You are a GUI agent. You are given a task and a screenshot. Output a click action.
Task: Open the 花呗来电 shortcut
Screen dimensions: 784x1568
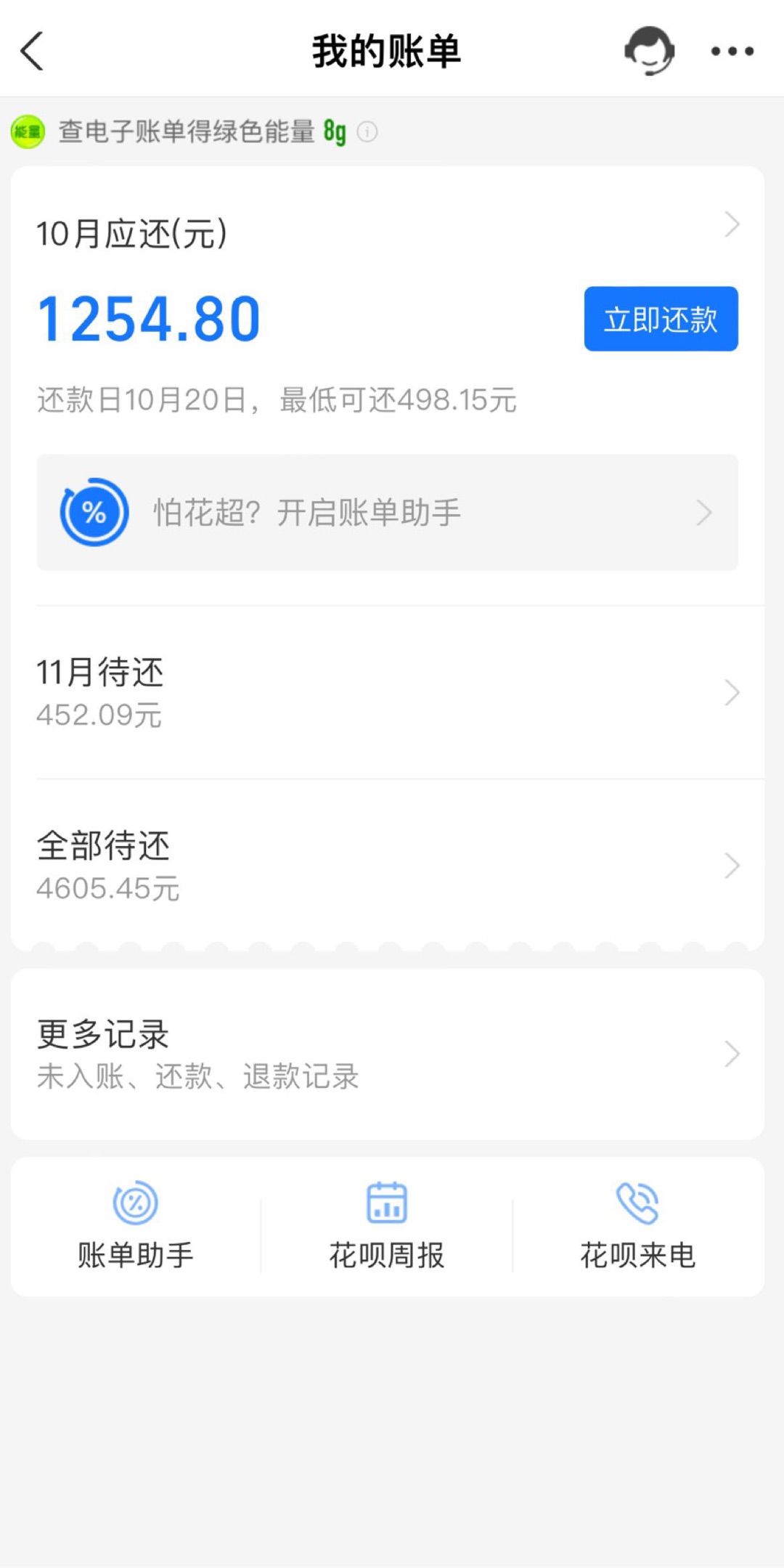637,1227
